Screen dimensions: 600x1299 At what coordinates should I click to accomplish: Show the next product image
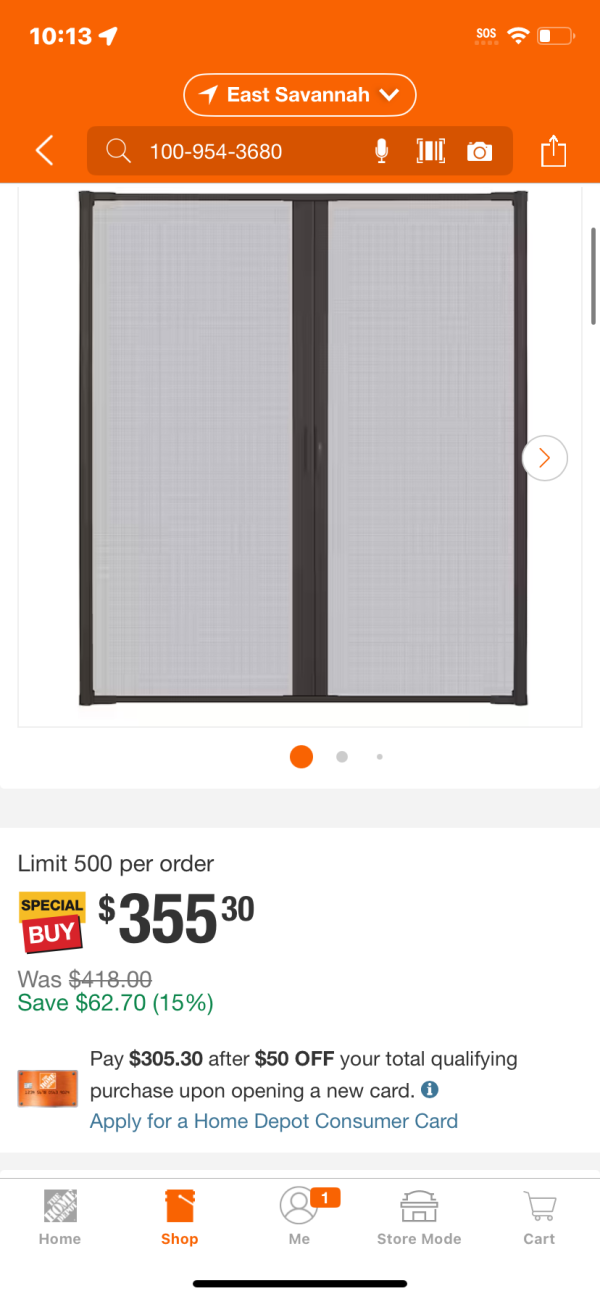click(545, 458)
